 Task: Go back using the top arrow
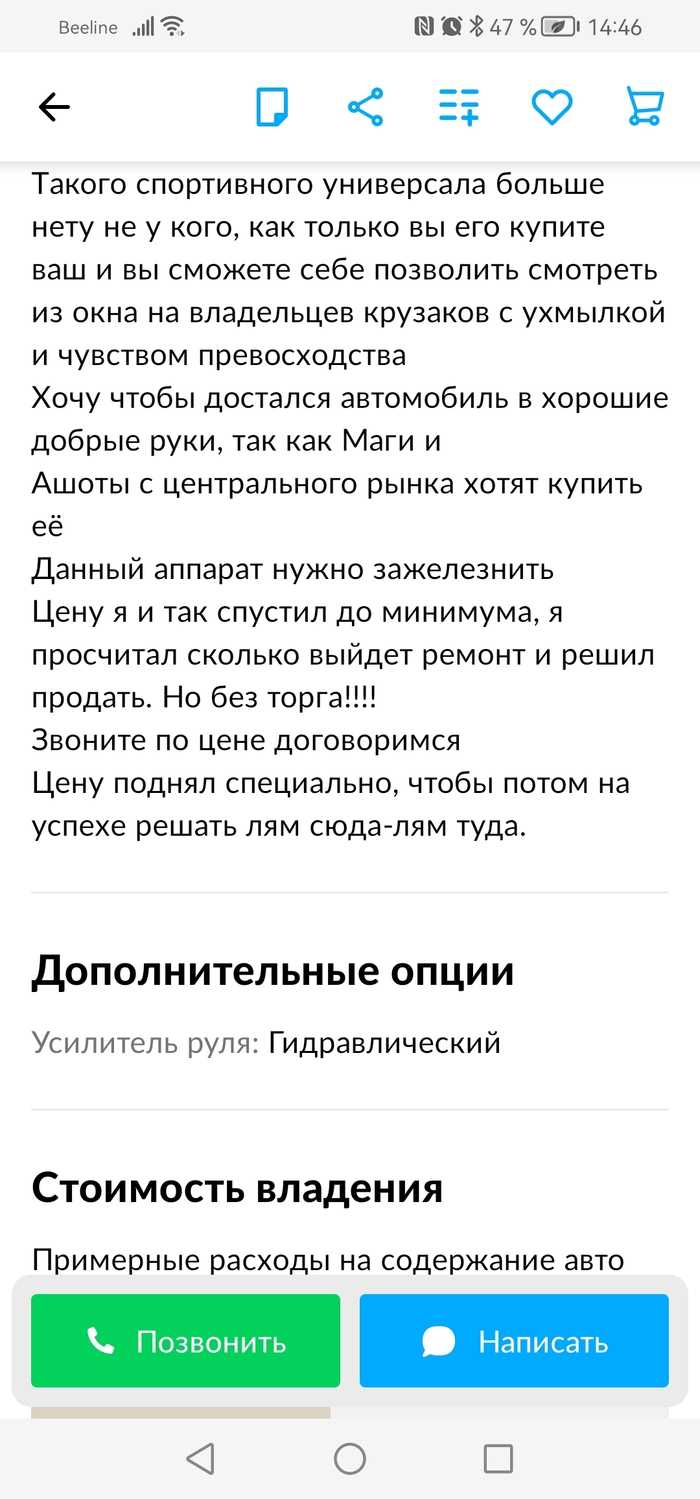(54, 107)
